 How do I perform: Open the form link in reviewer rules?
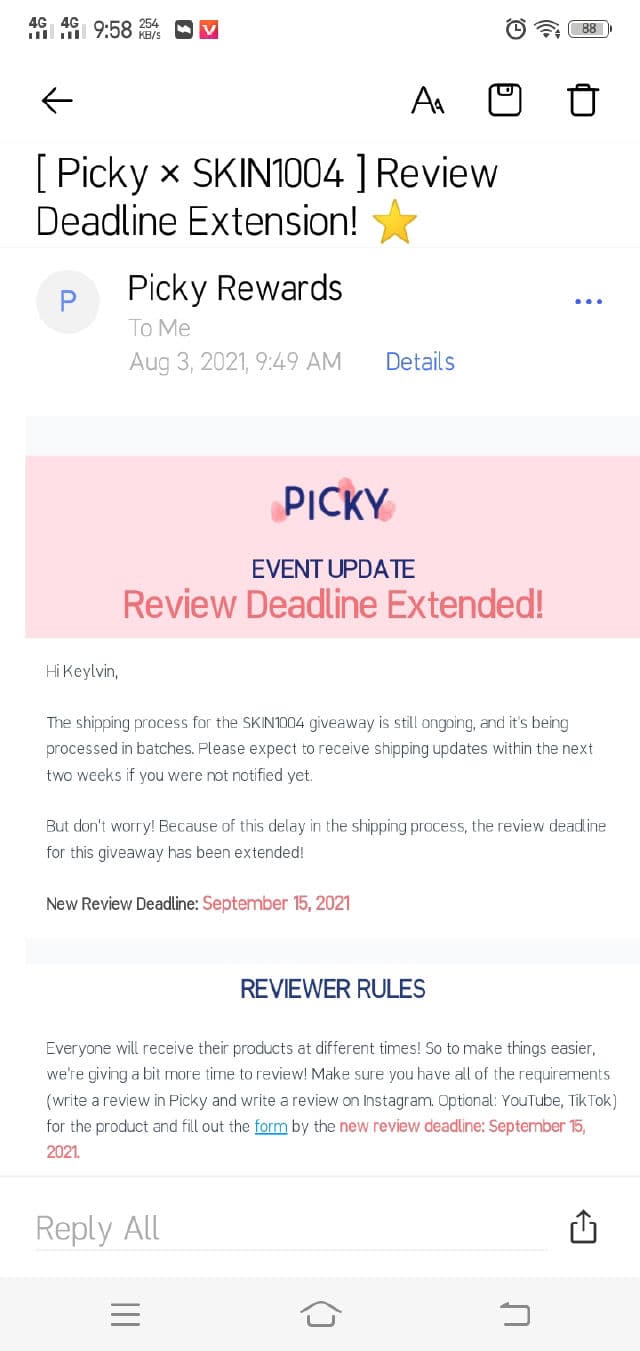(x=270, y=1126)
